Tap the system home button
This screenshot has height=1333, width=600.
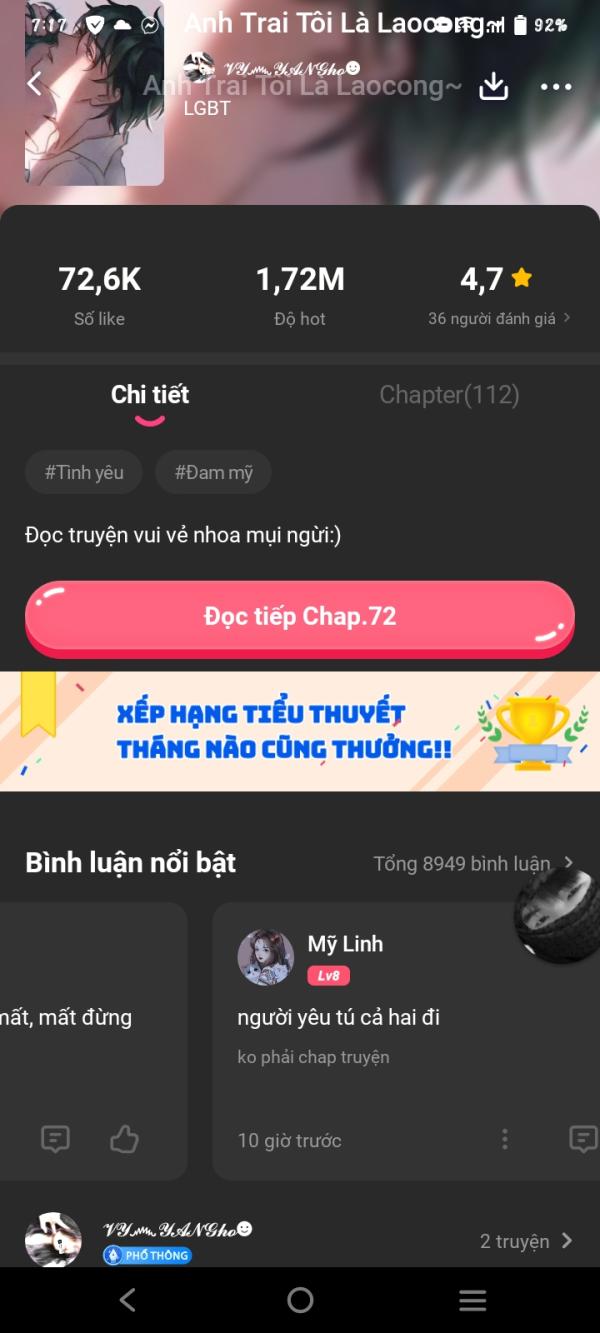(x=300, y=1300)
